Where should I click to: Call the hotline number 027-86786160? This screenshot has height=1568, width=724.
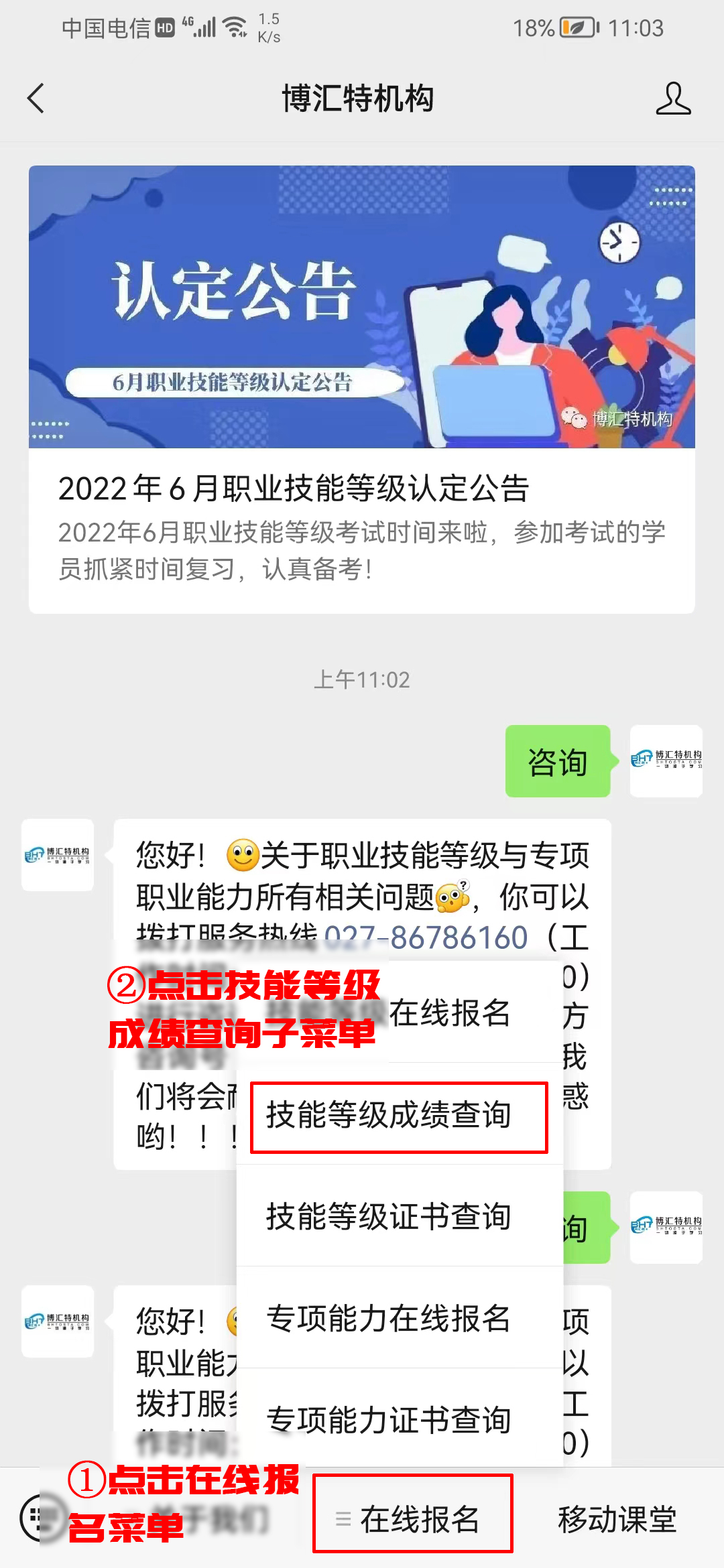tap(426, 938)
